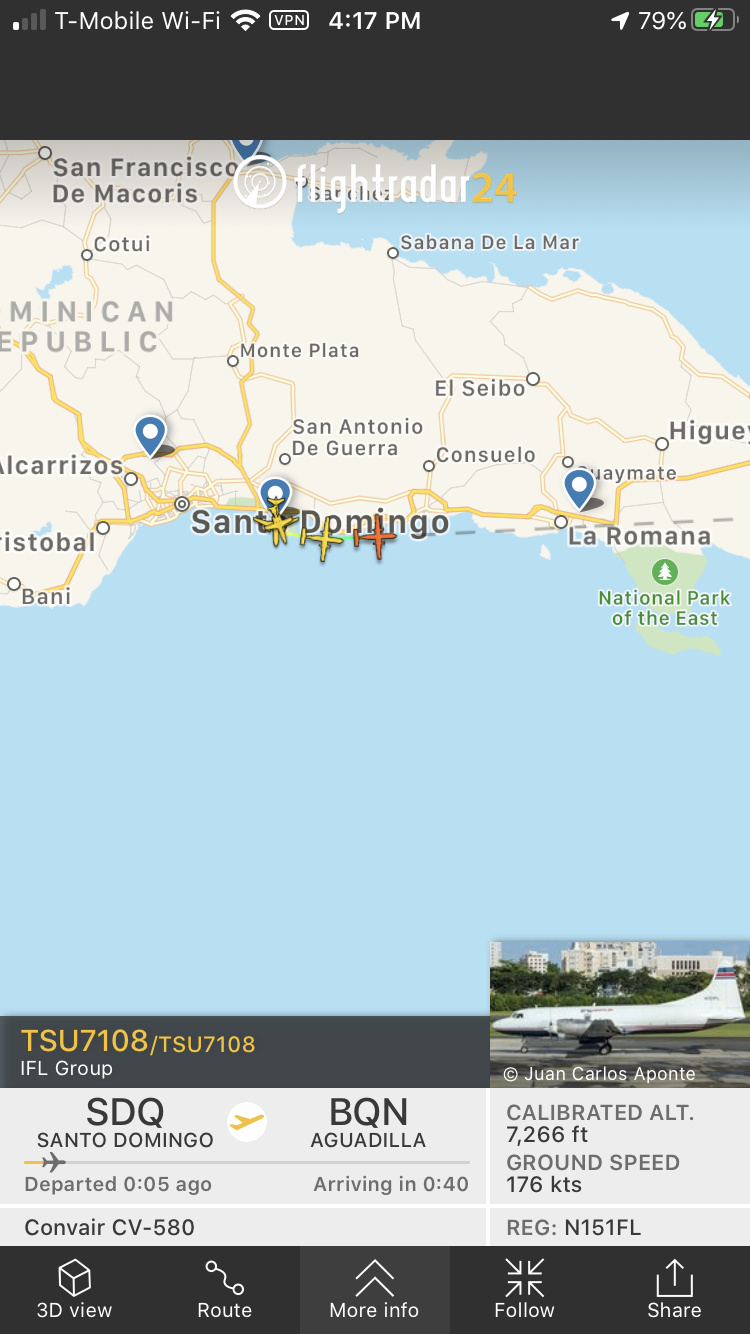This screenshot has height=1334, width=750.
Task: Share flight TSU7108
Action: pos(674,1290)
